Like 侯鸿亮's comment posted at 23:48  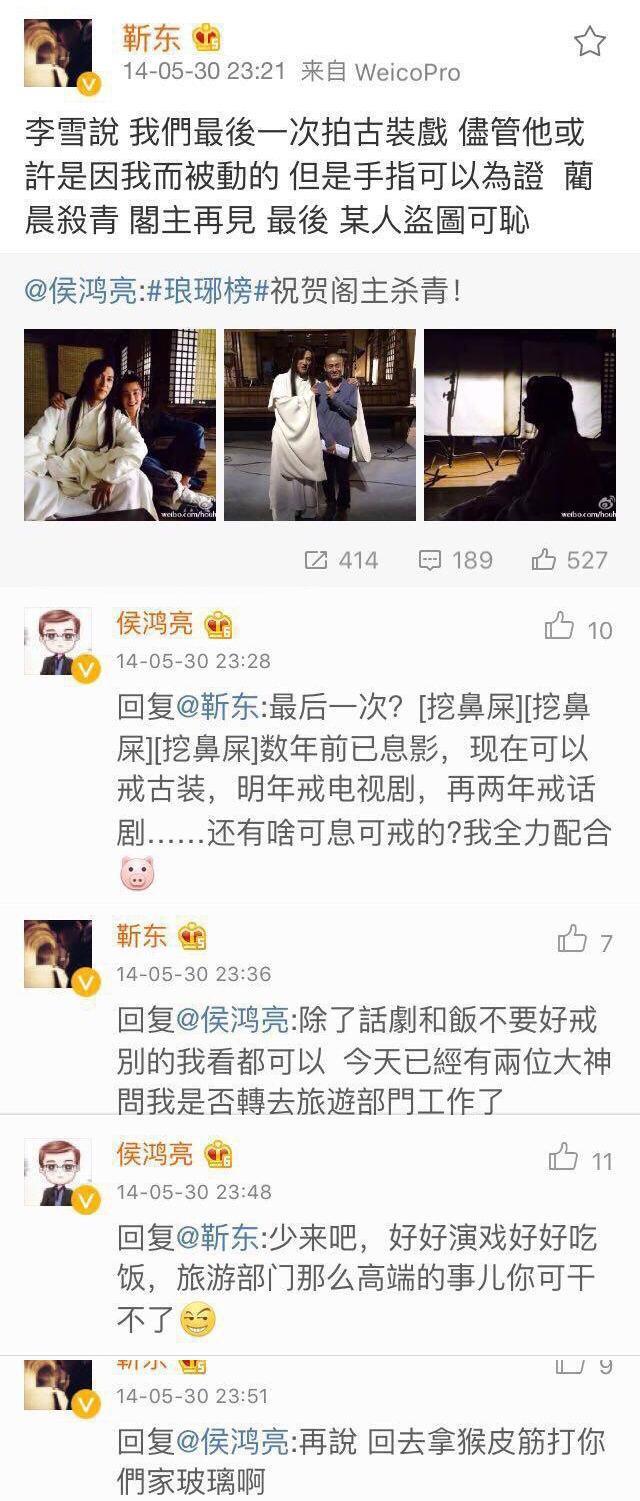click(580, 1160)
